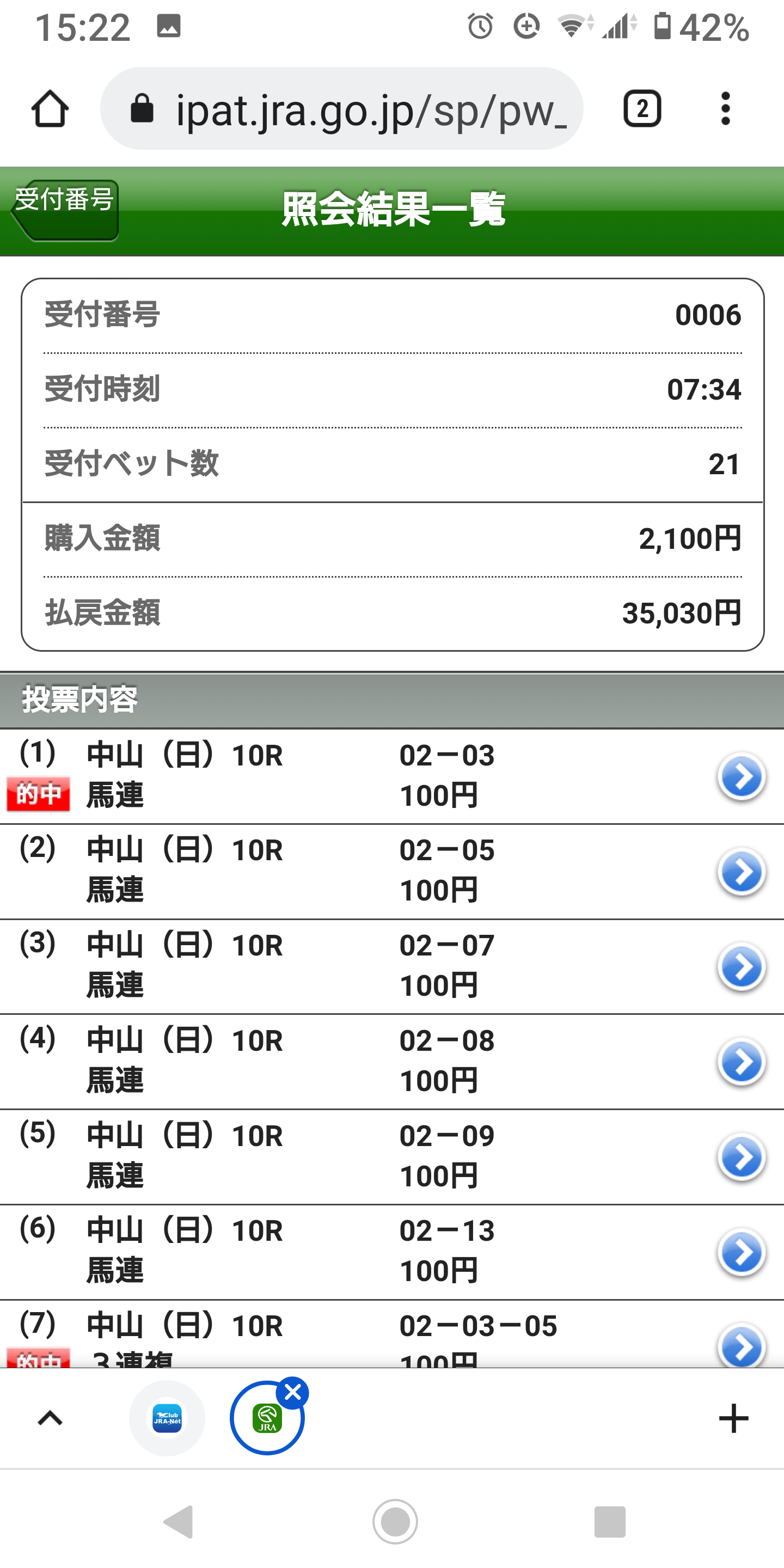The height and width of the screenshot is (1568, 784).
Task: Tap the Android back button
Action: click(179, 1522)
